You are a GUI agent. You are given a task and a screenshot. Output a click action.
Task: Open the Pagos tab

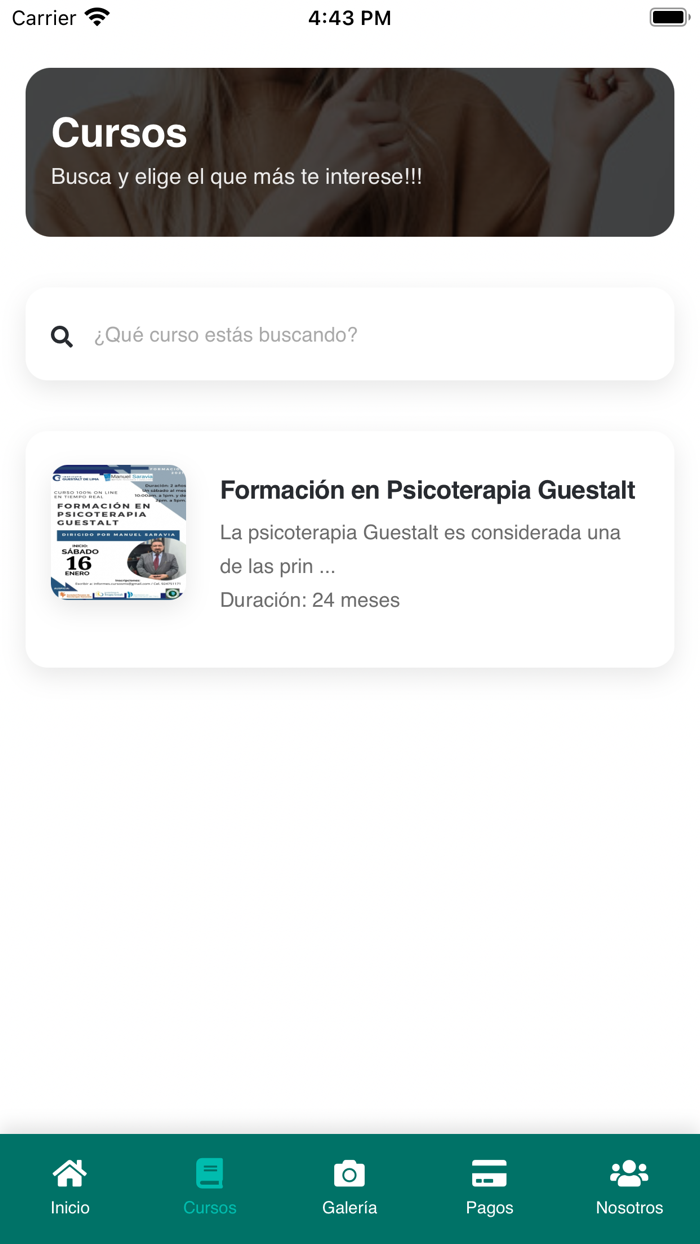click(490, 1187)
